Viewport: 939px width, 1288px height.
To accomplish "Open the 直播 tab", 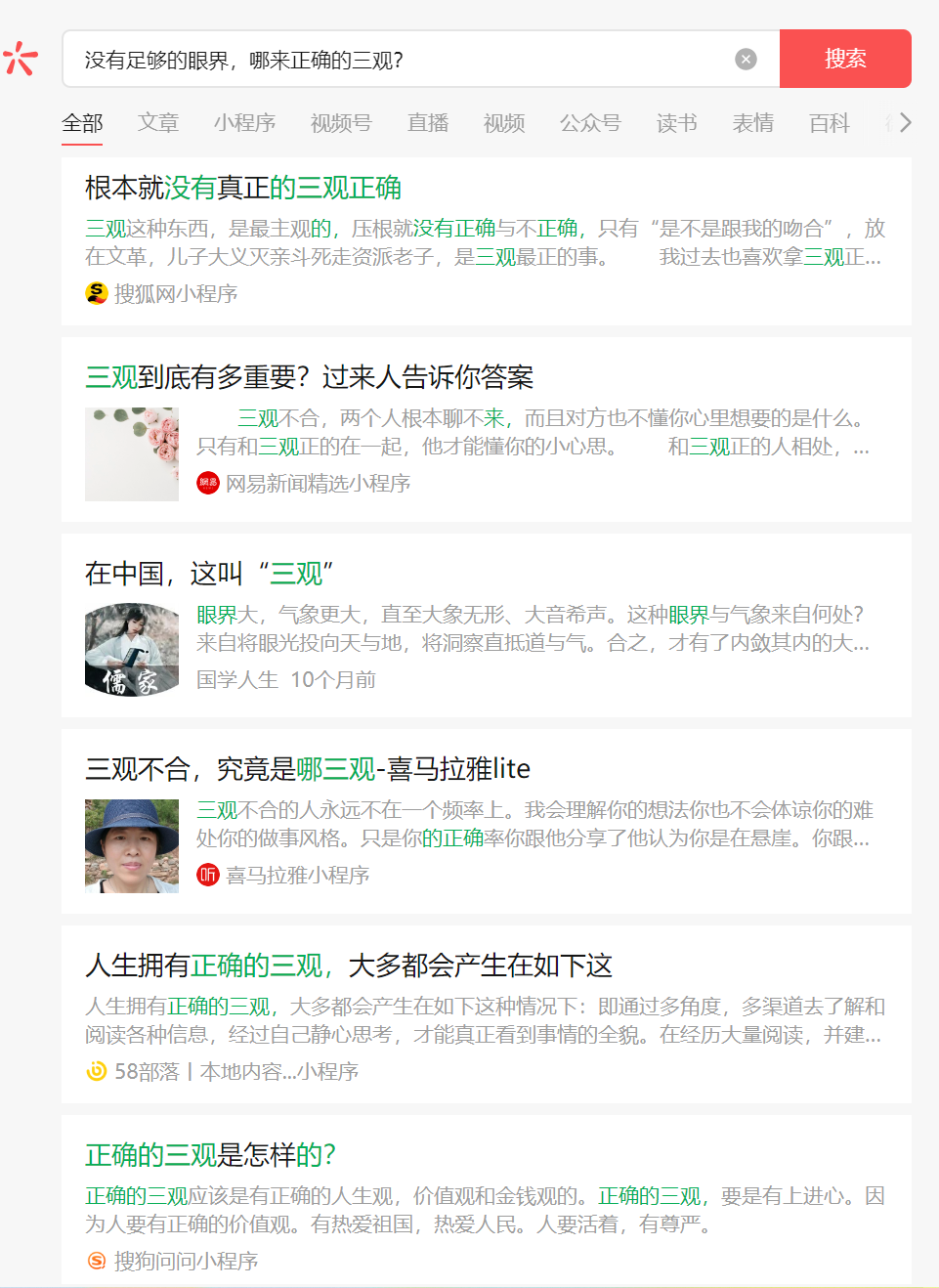I will 428,123.
